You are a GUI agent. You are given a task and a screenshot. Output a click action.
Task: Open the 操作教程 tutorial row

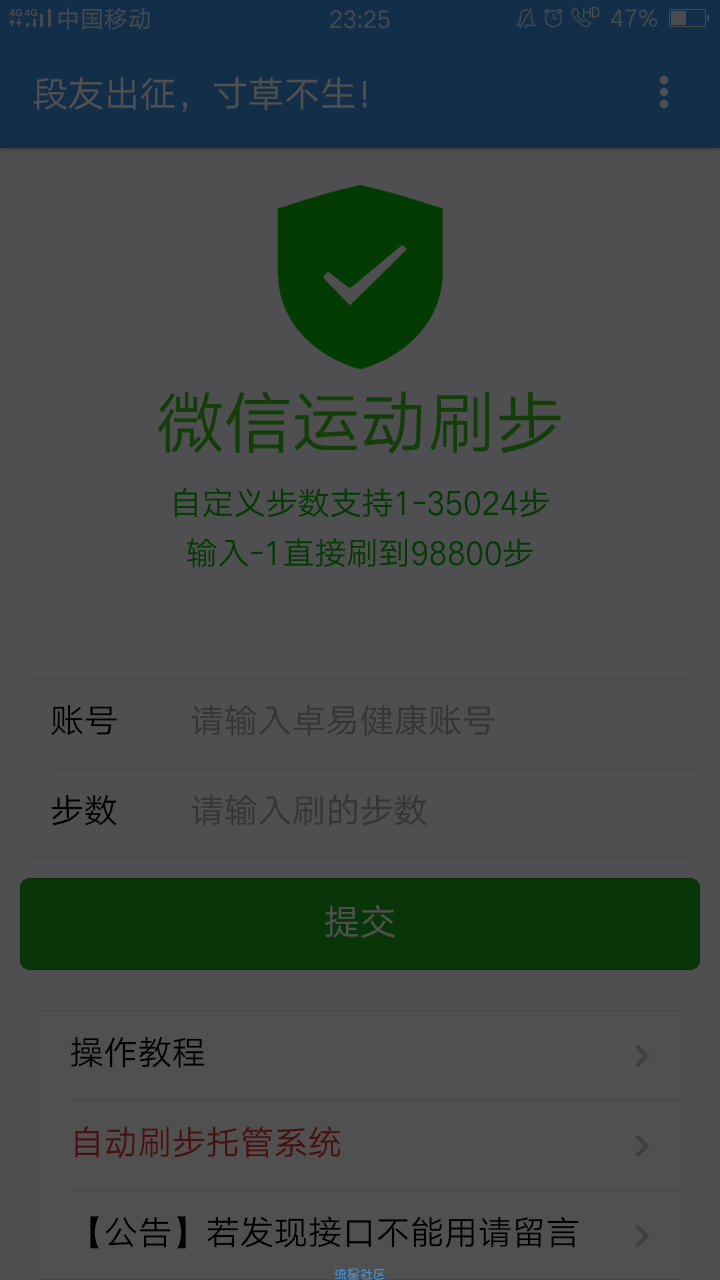(x=360, y=1054)
